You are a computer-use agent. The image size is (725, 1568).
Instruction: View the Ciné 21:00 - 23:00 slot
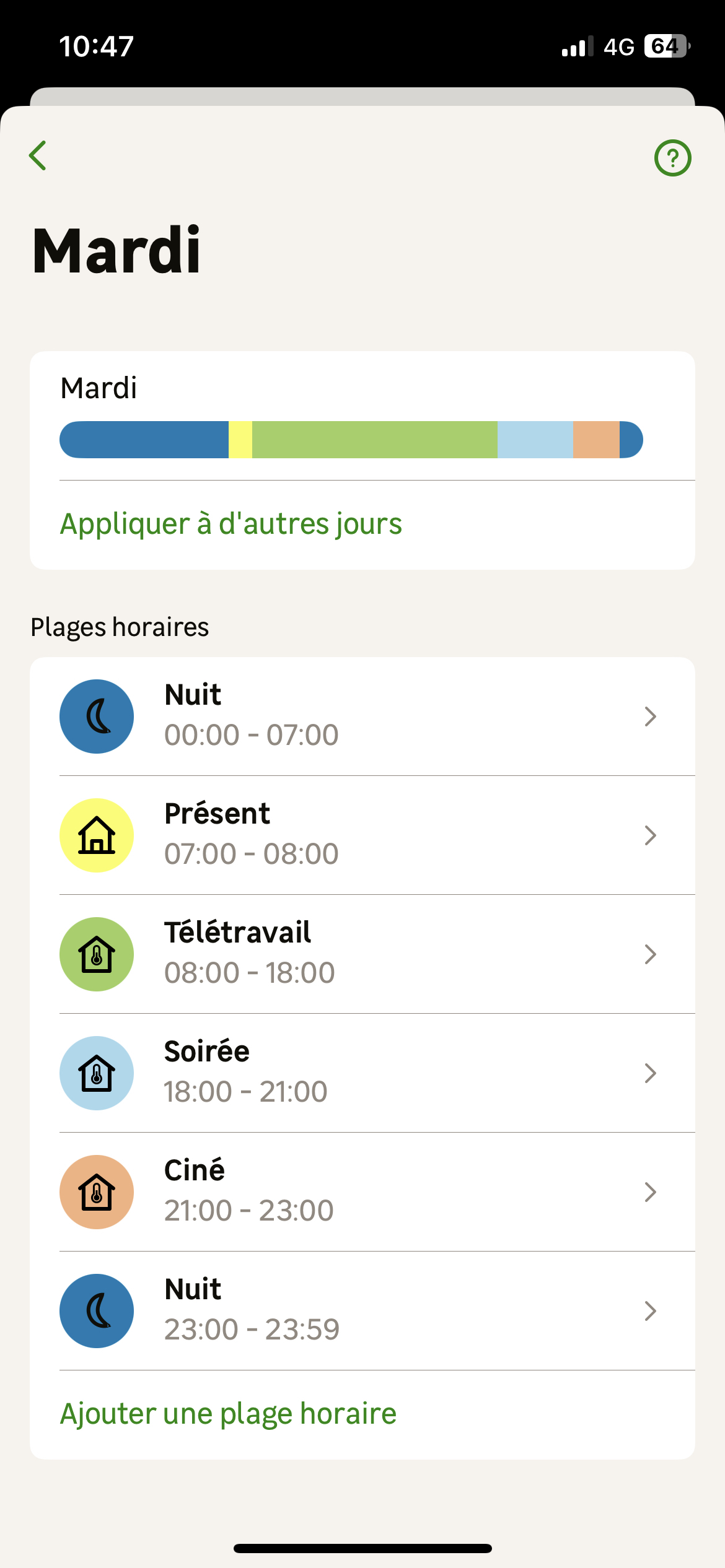(x=362, y=1191)
